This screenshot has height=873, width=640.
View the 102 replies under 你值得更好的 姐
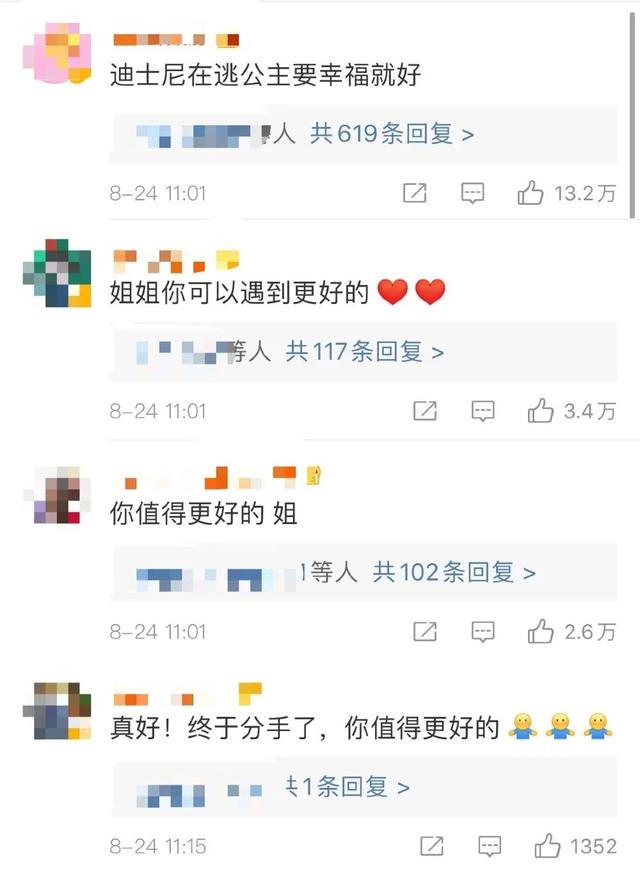(453, 572)
